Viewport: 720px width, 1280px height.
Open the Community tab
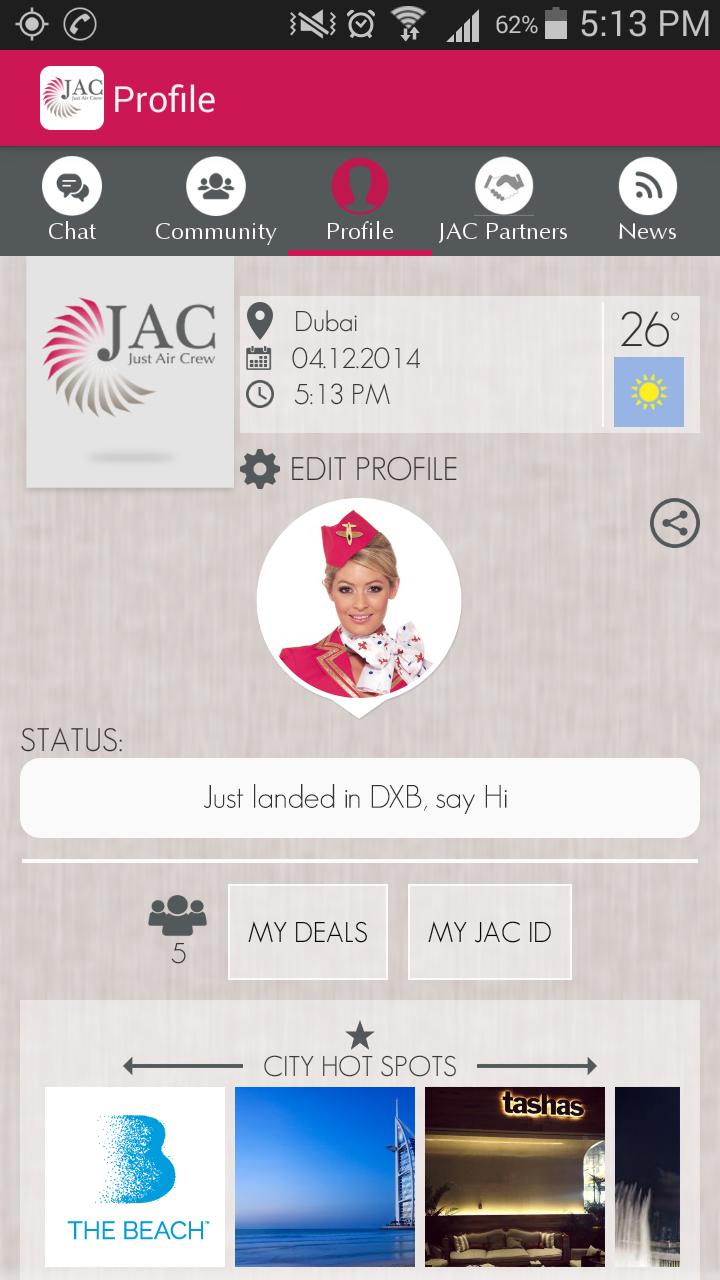coord(216,201)
